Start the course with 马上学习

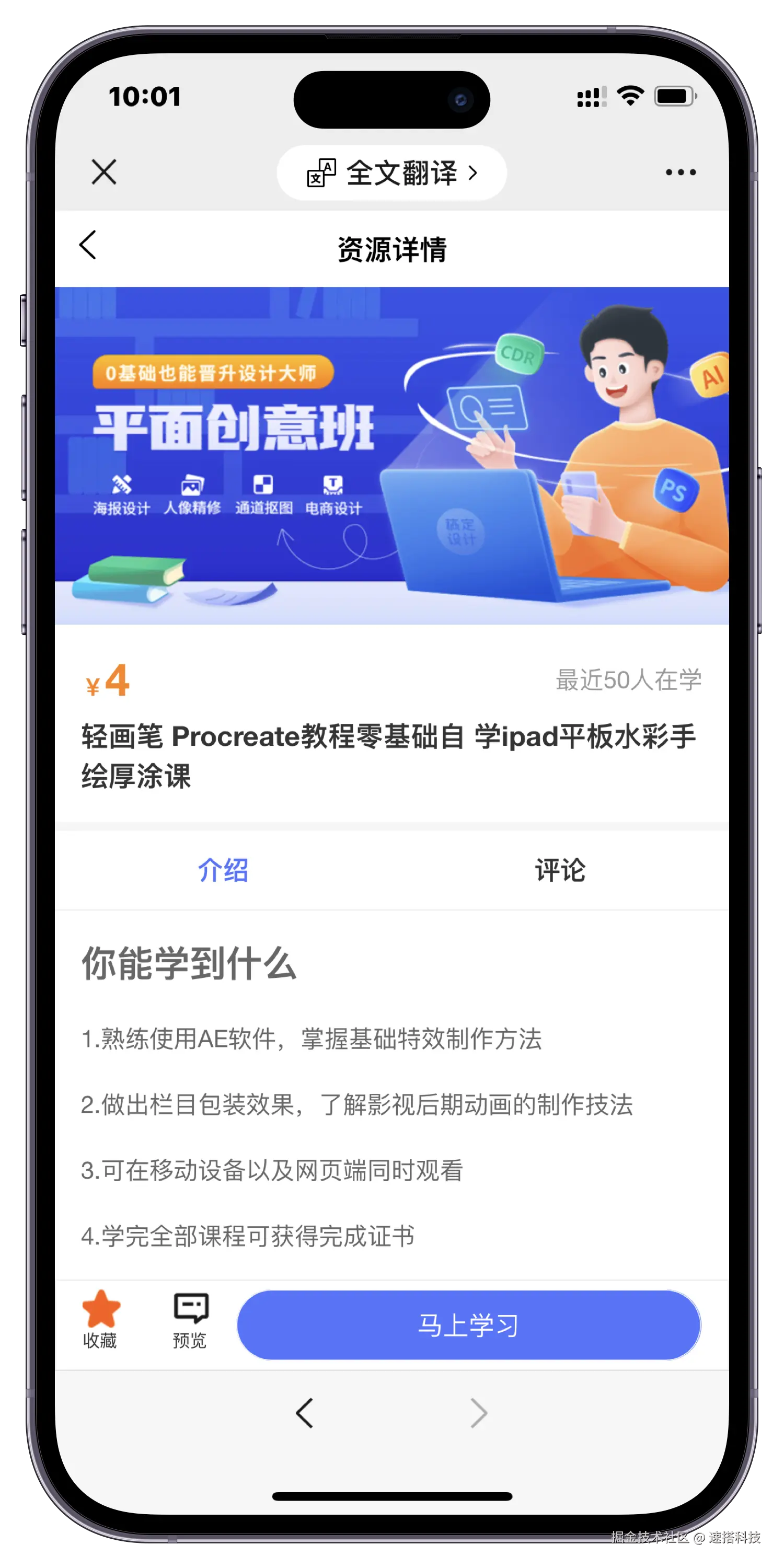pos(469,1324)
